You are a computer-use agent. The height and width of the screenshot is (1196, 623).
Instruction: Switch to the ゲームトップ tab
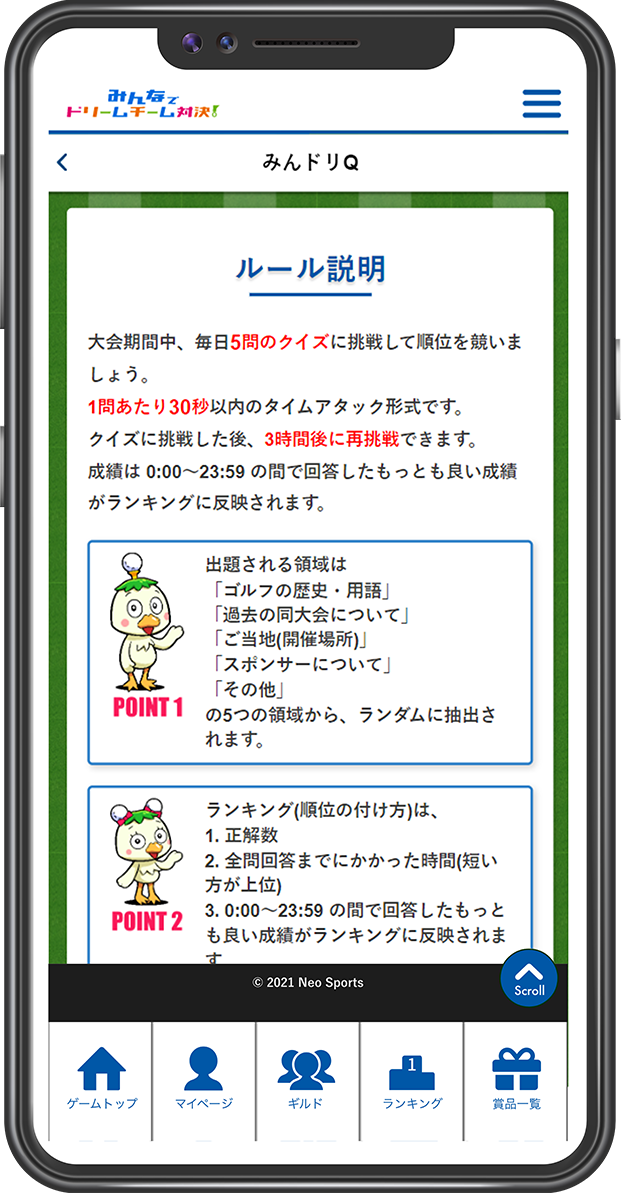[x=101, y=1080]
